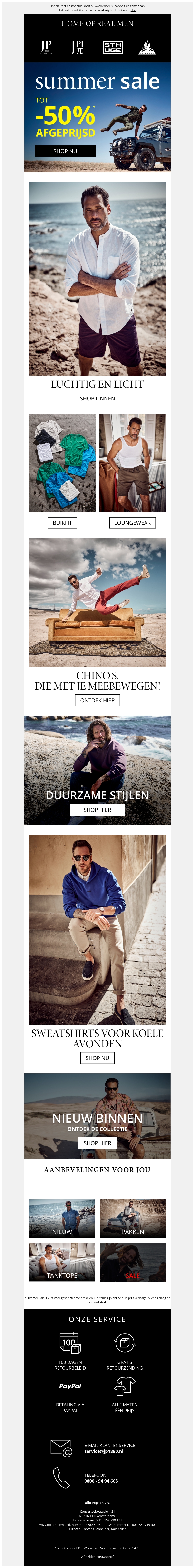Viewport: 195px width, 1568px height.
Task: Open the NIEUW recommendation tile
Action: 62,1218
